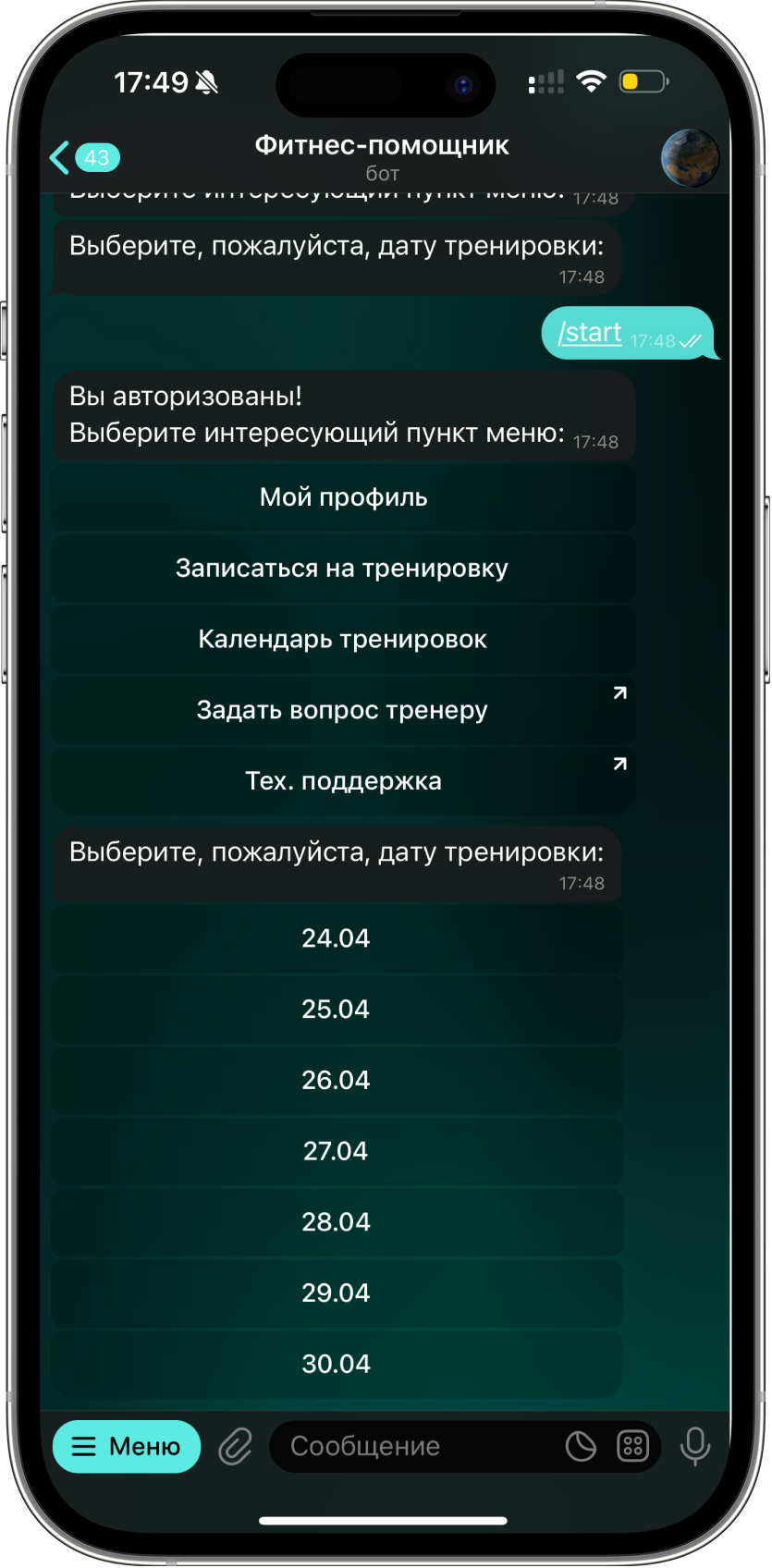This screenshot has width=772, height=1568.
Task: Pick the 28.04 date
Action: point(336,1222)
